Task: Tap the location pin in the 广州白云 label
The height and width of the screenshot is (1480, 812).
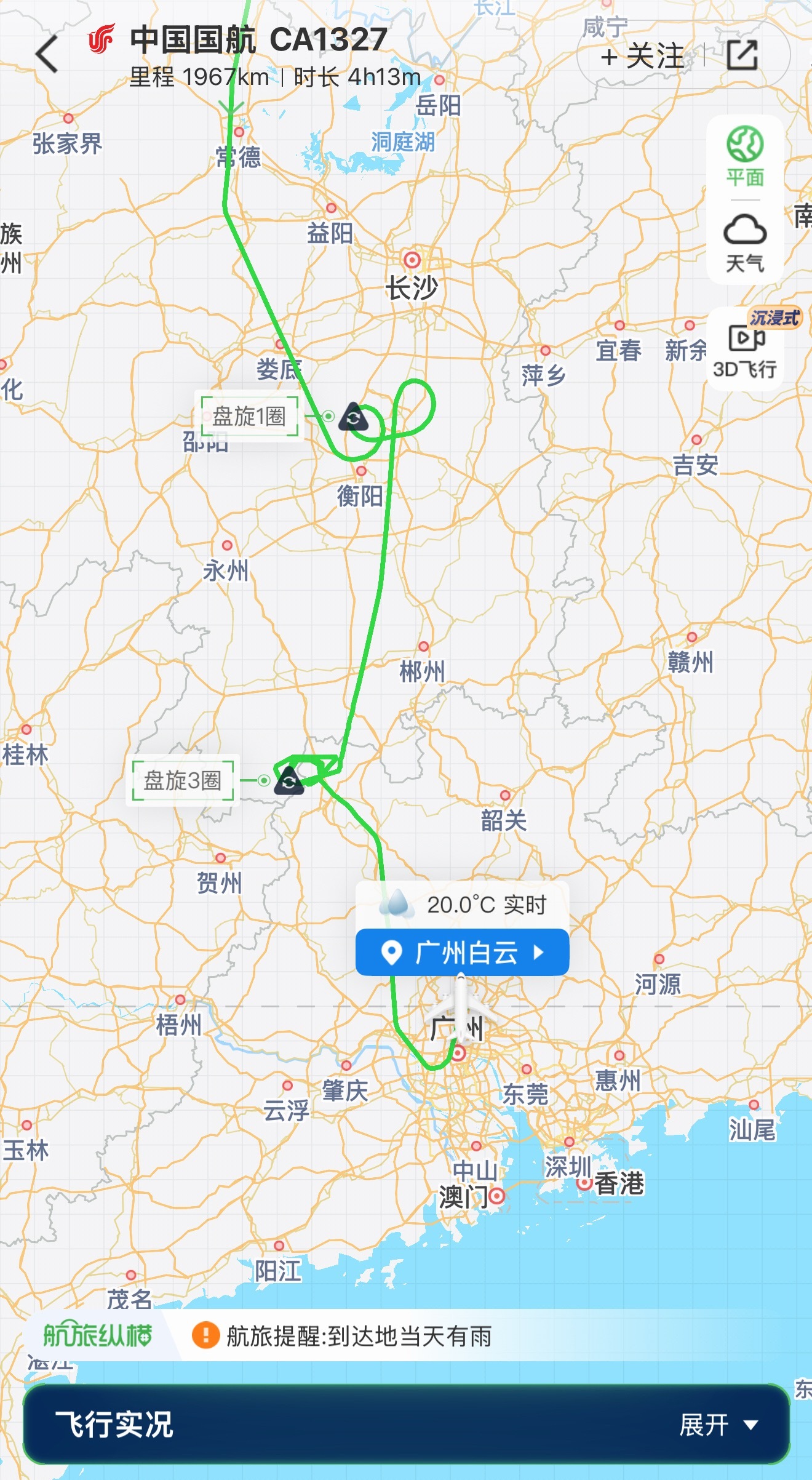Action: (x=393, y=951)
